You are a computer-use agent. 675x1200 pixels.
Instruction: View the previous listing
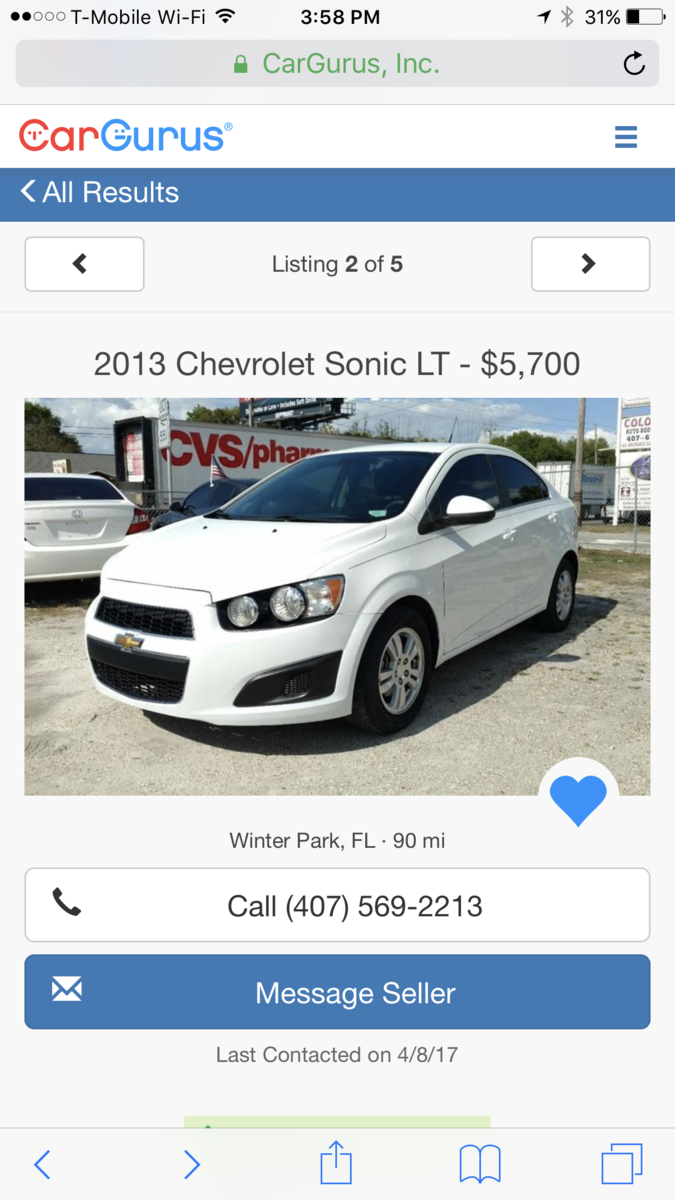click(84, 264)
